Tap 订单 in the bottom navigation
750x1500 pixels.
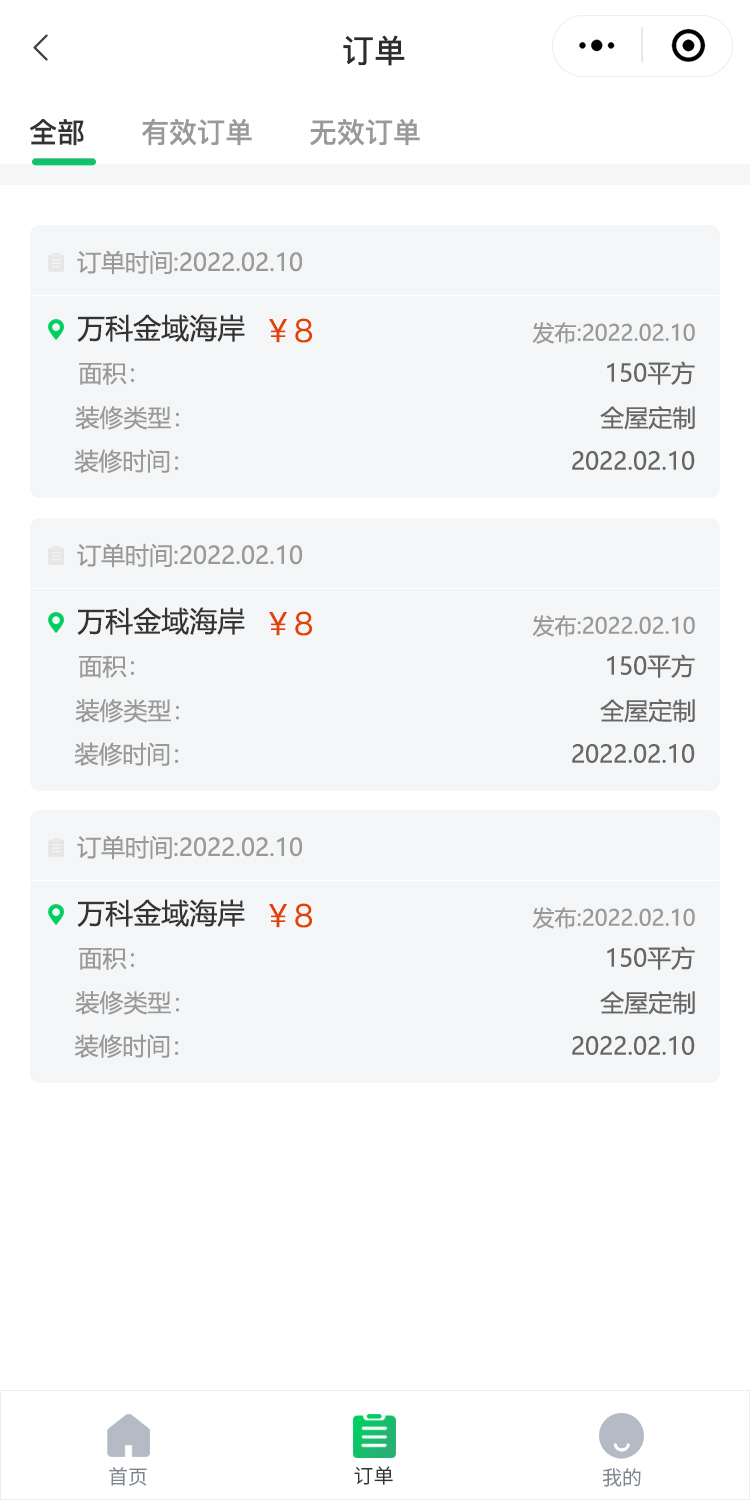click(x=374, y=1448)
